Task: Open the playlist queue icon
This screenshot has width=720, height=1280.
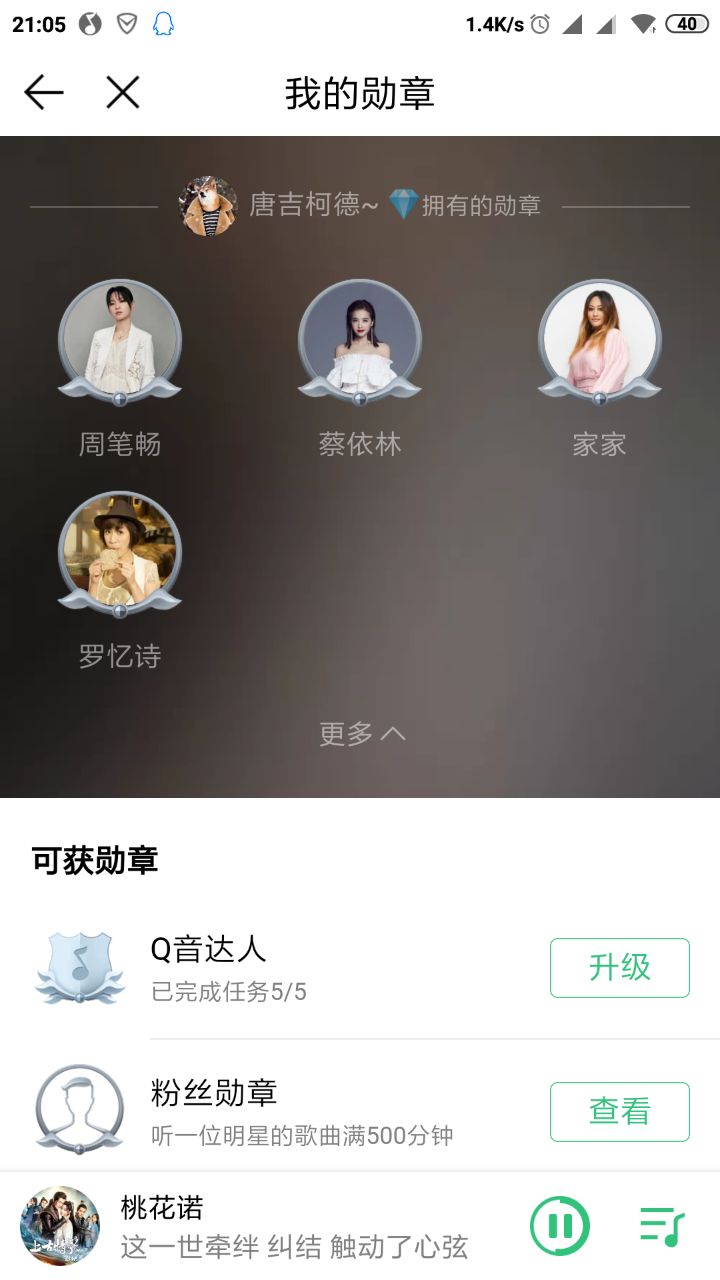Action: [661, 1226]
